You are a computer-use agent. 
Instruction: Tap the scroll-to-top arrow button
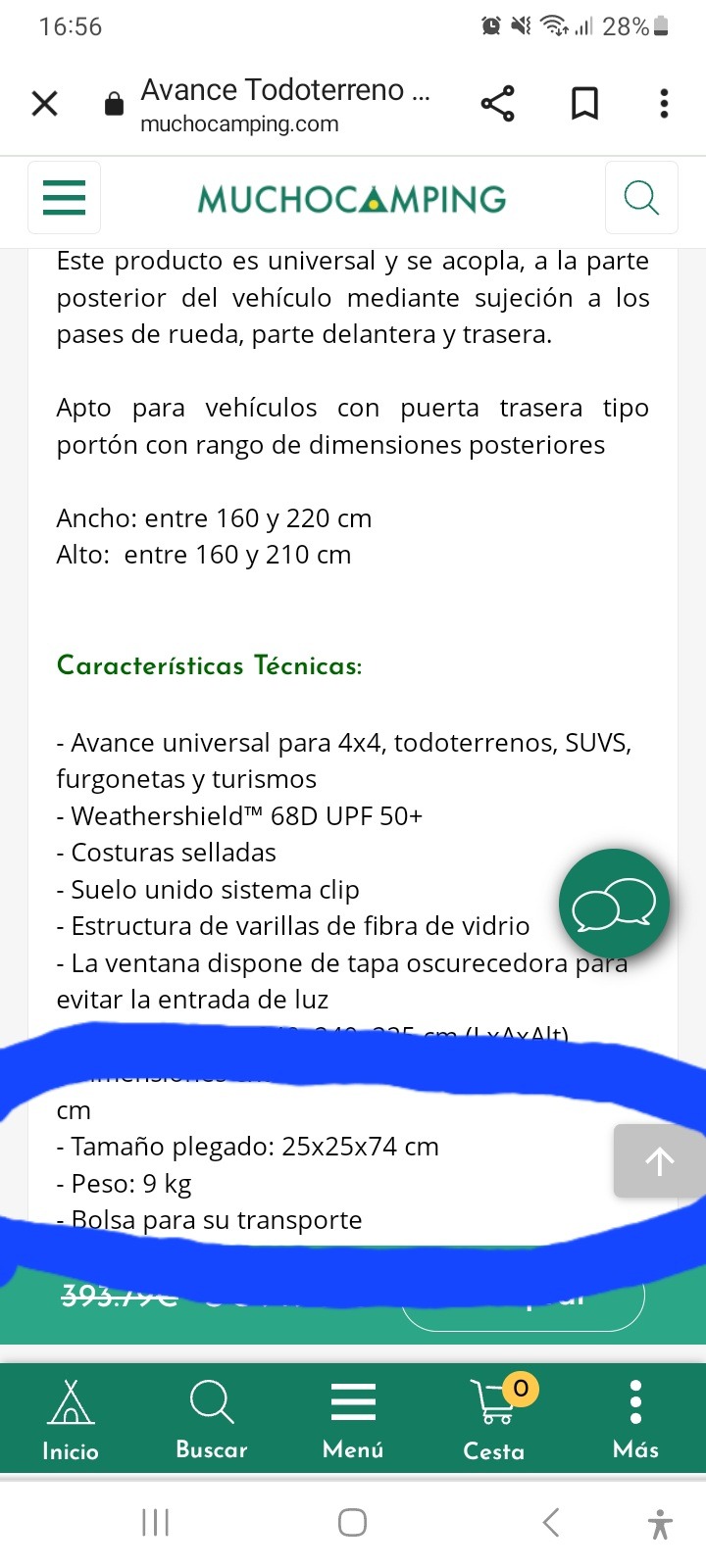[659, 1161]
